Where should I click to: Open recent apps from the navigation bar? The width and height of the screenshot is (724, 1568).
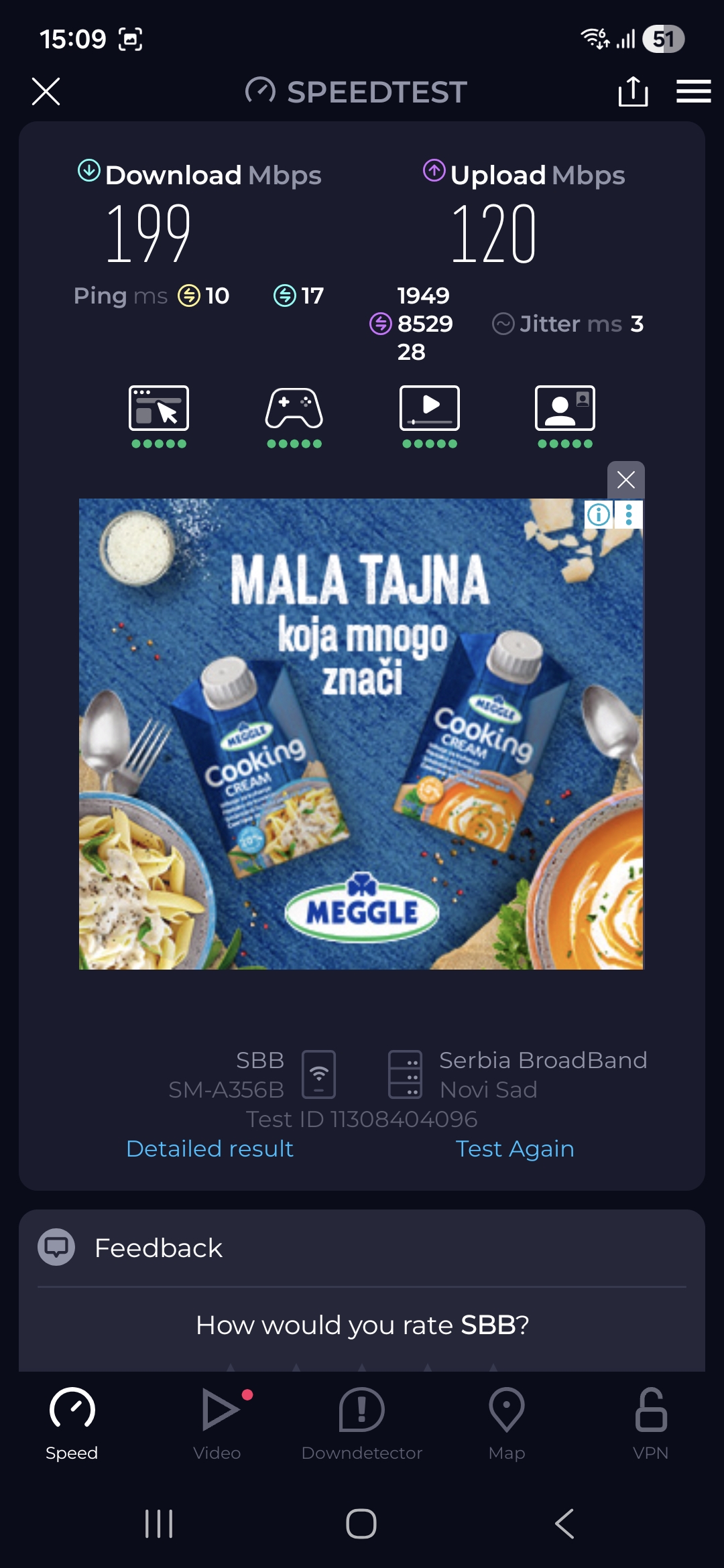[159, 1524]
